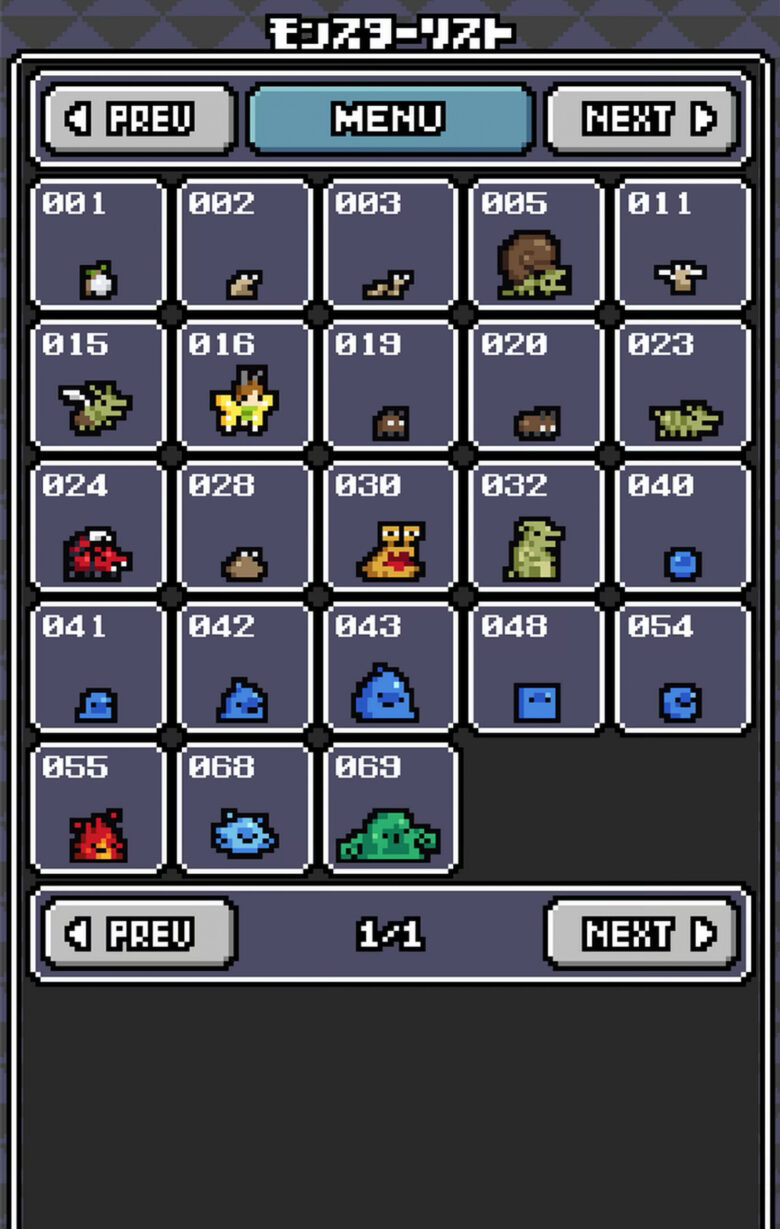
Task: Tap the top PREV button
Action: click(x=139, y=120)
